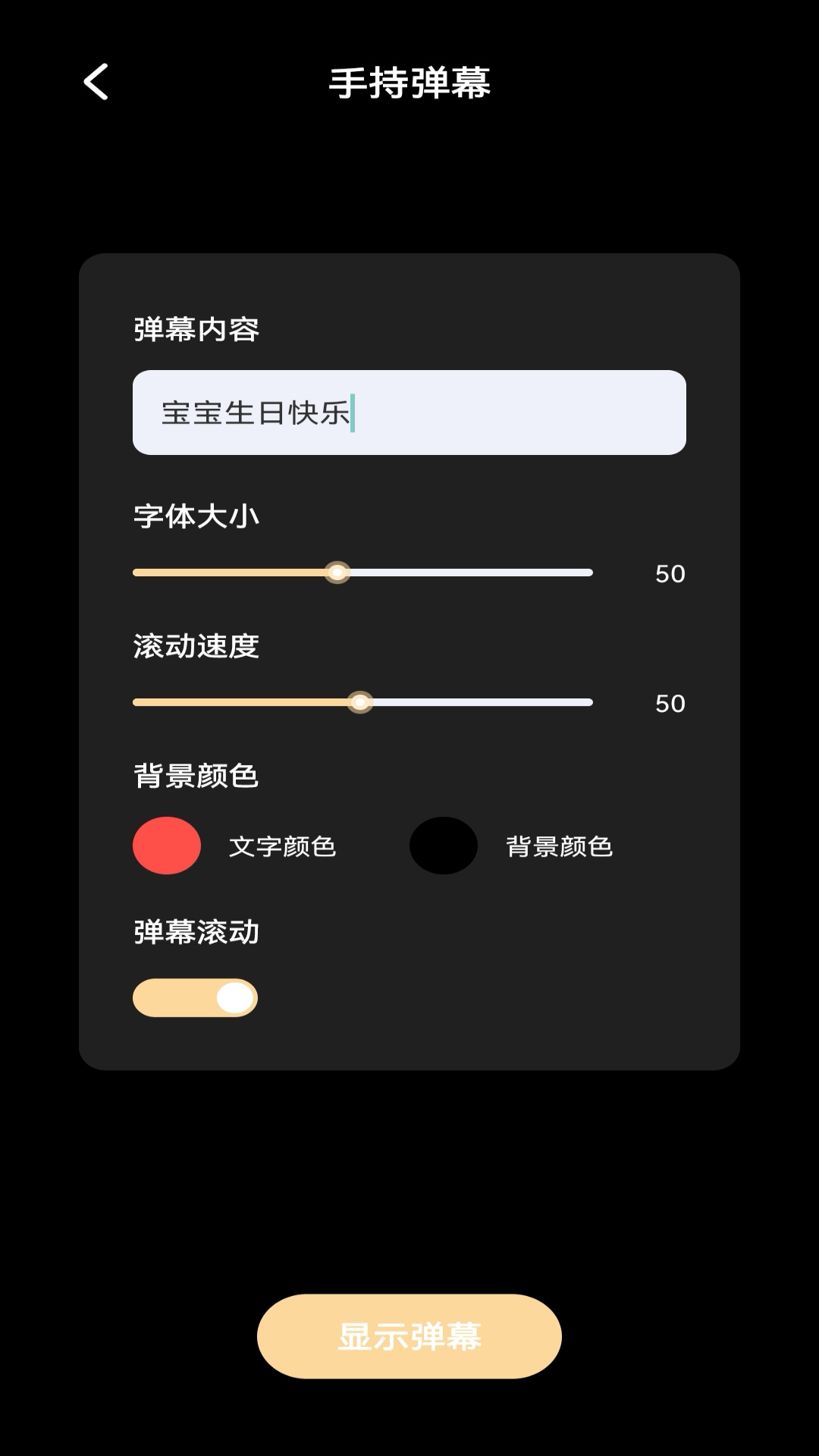Turn off the 弹幕滚动 switch

click(x=196, y=998)
